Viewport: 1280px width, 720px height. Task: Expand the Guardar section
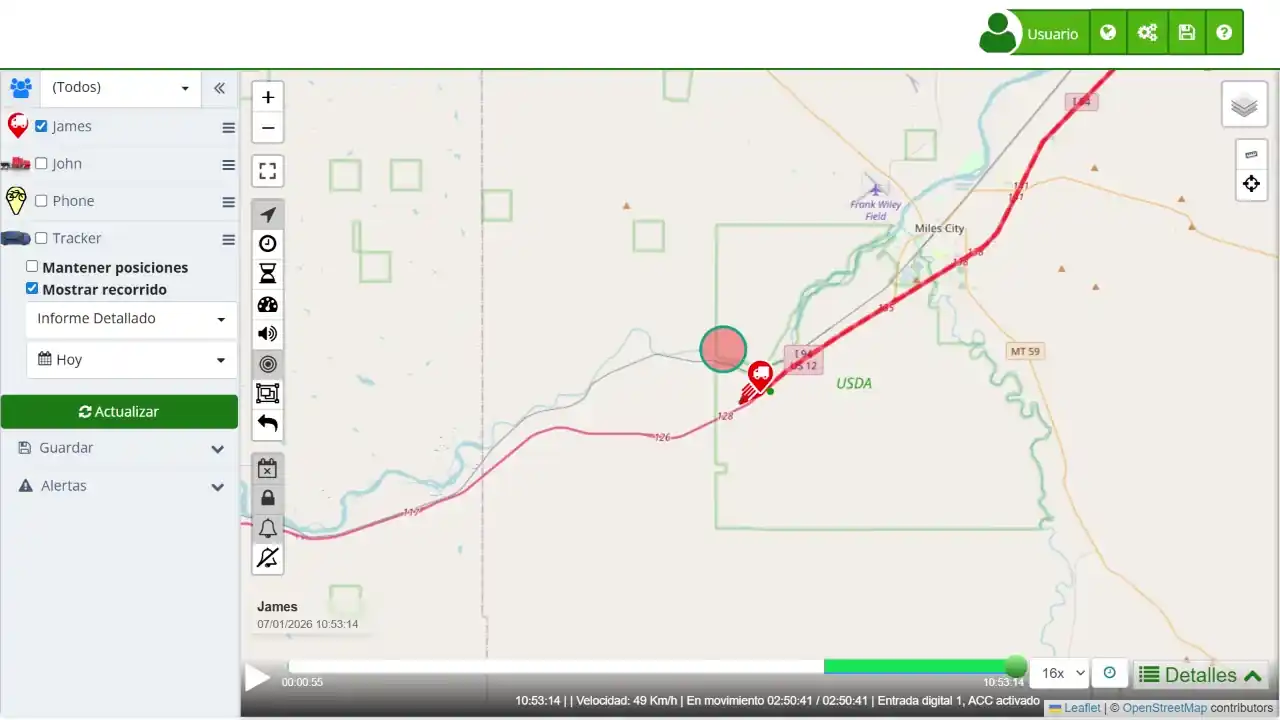[x=120, y=448]
